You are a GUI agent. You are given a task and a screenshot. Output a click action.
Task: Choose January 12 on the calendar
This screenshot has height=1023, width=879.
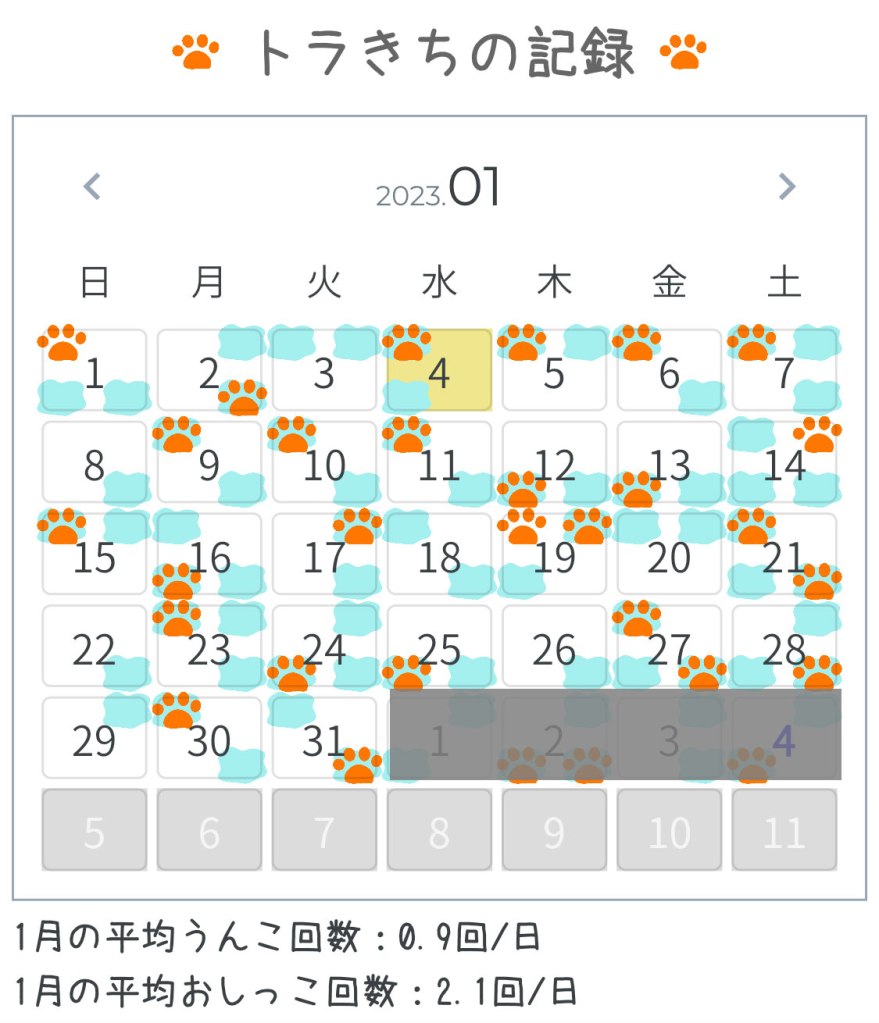point(554,463)
